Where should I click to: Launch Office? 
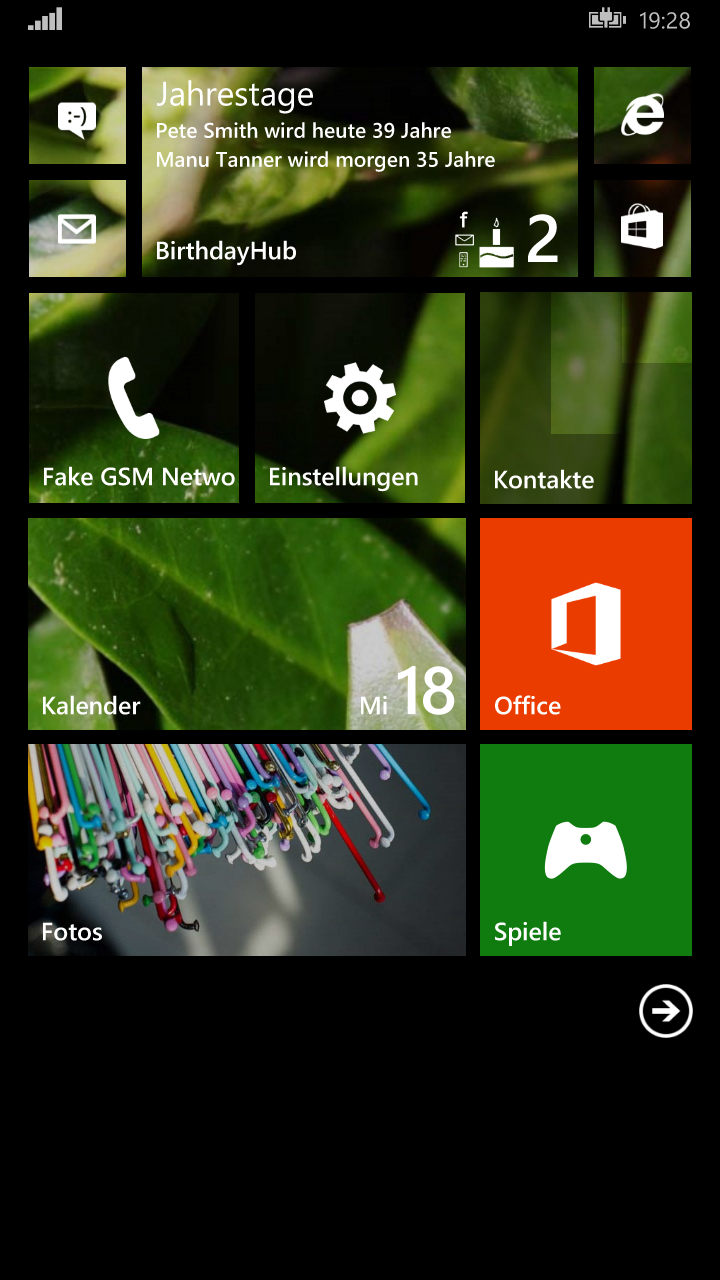[x=586, y=624]
